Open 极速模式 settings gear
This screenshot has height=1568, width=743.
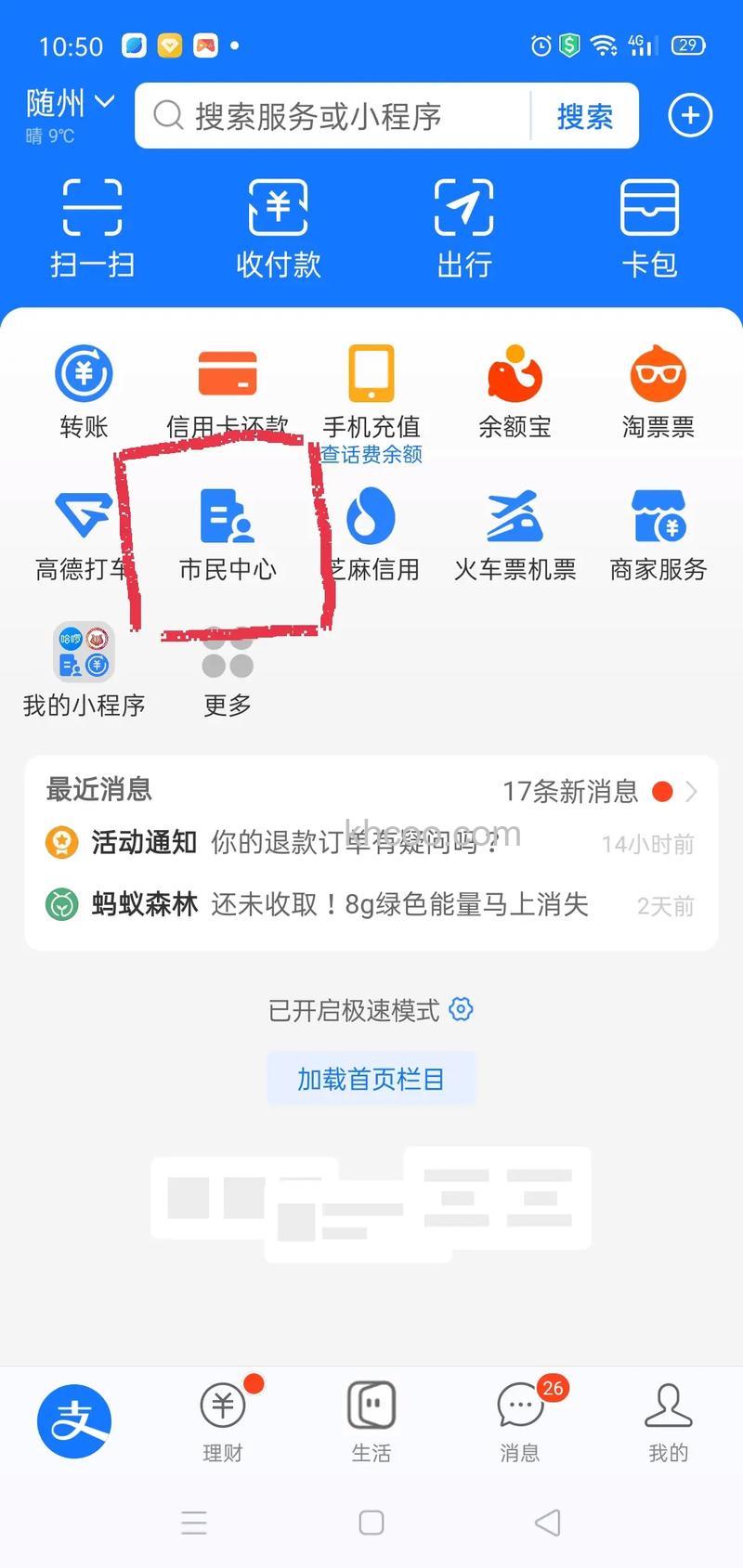click(x=460, y=1010)
